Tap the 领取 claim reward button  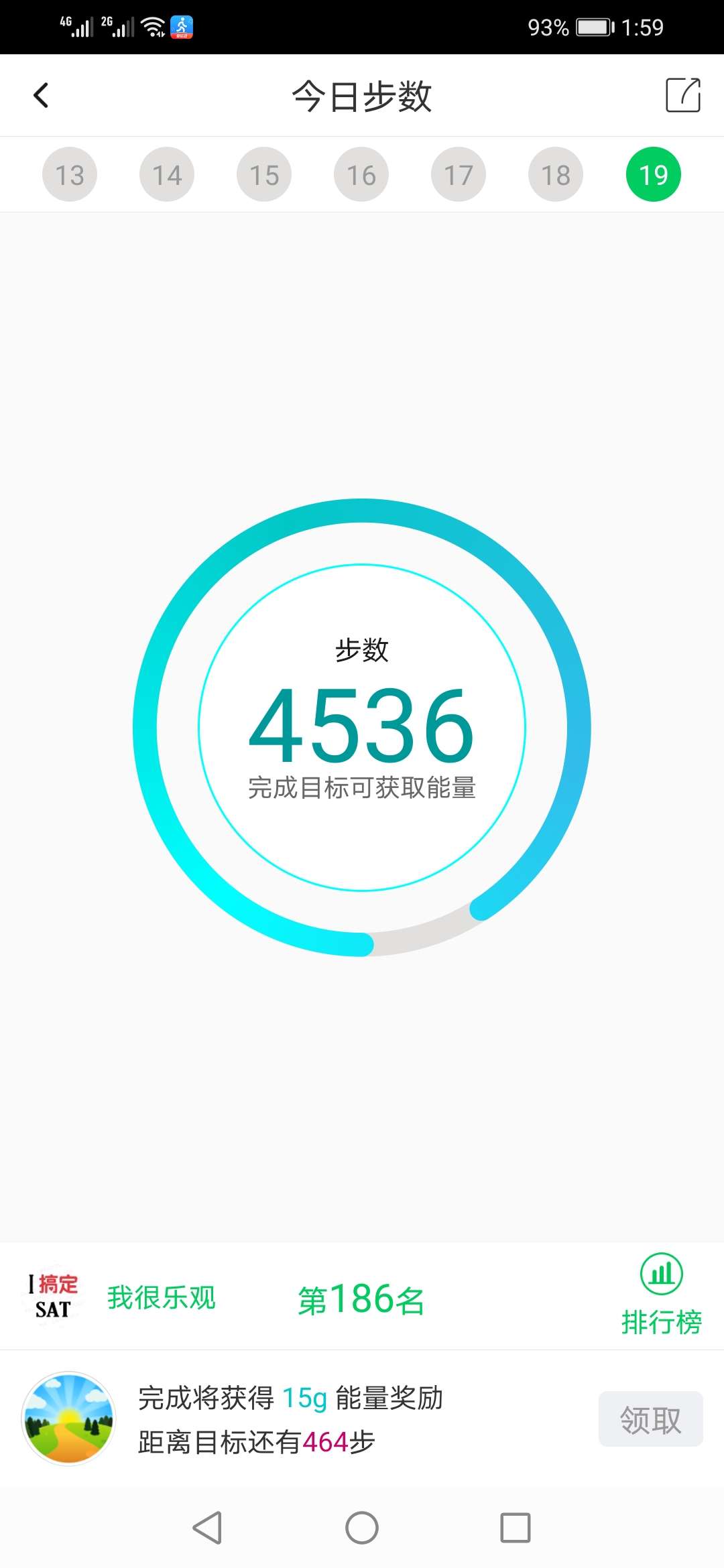[x=650, y=1419]
